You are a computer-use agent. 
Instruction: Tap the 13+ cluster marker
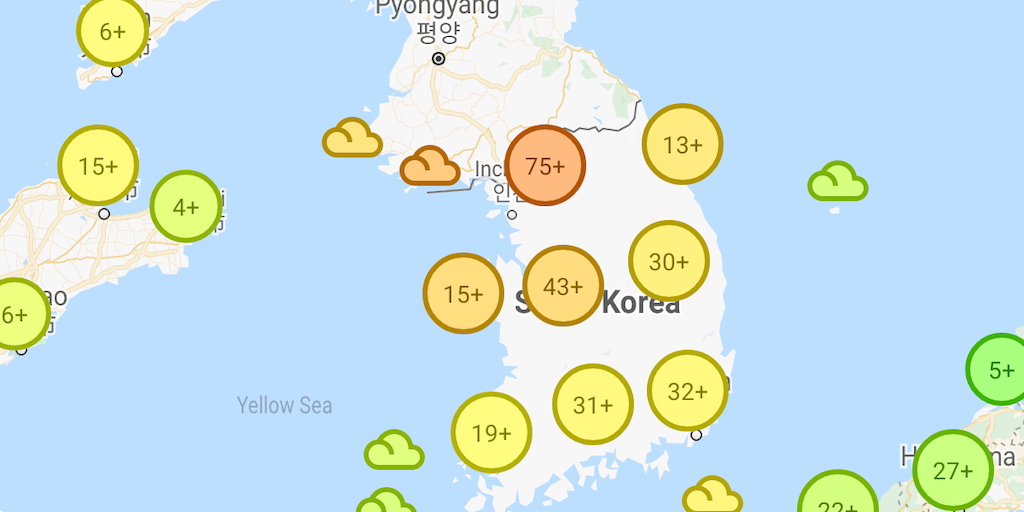click(682, 144)
